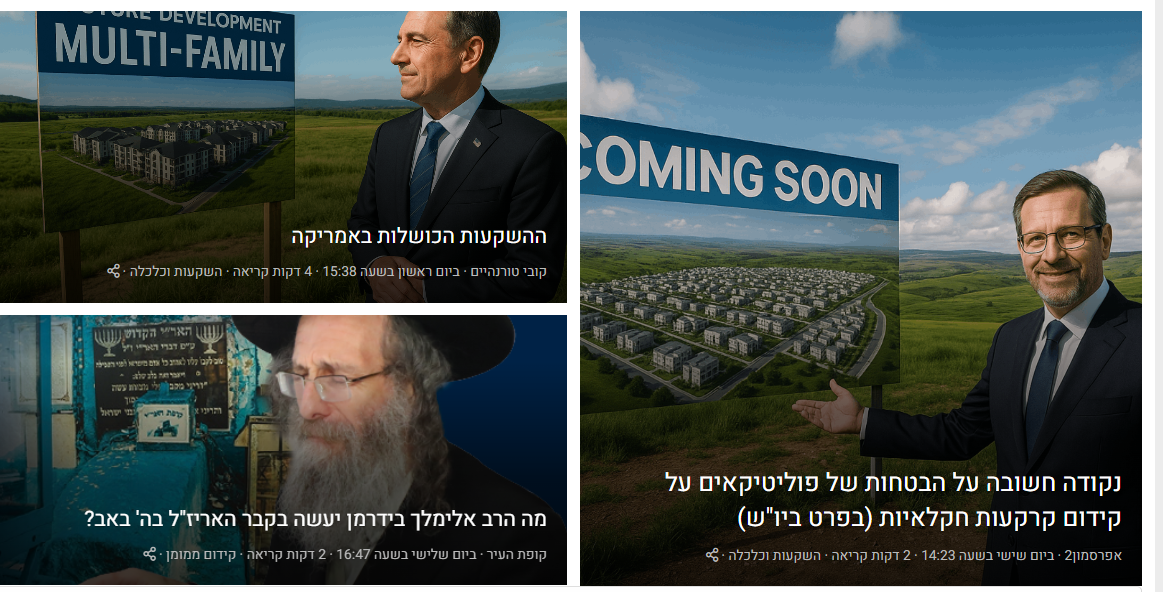Open the article about agricultural land promises
Viewport: 1163px width, 592px height.
click(x=893, y=500)
